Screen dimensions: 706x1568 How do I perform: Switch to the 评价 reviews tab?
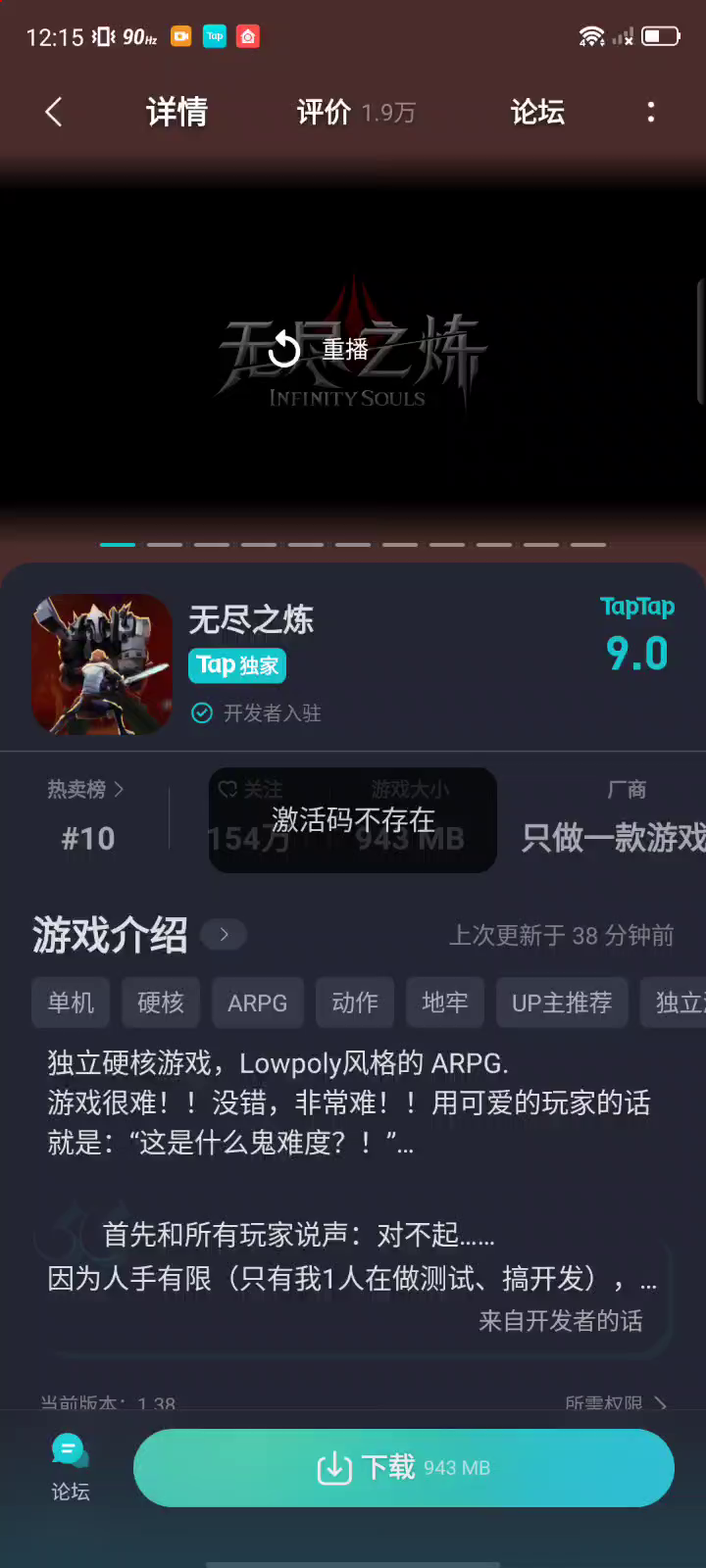point(356,112)
